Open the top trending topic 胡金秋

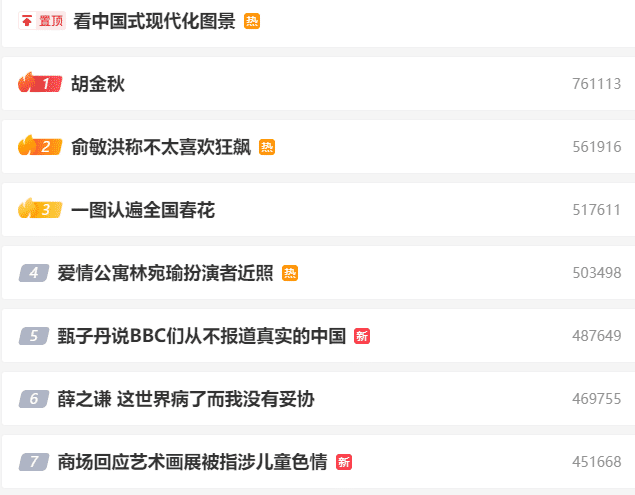(x=98, y=84)
